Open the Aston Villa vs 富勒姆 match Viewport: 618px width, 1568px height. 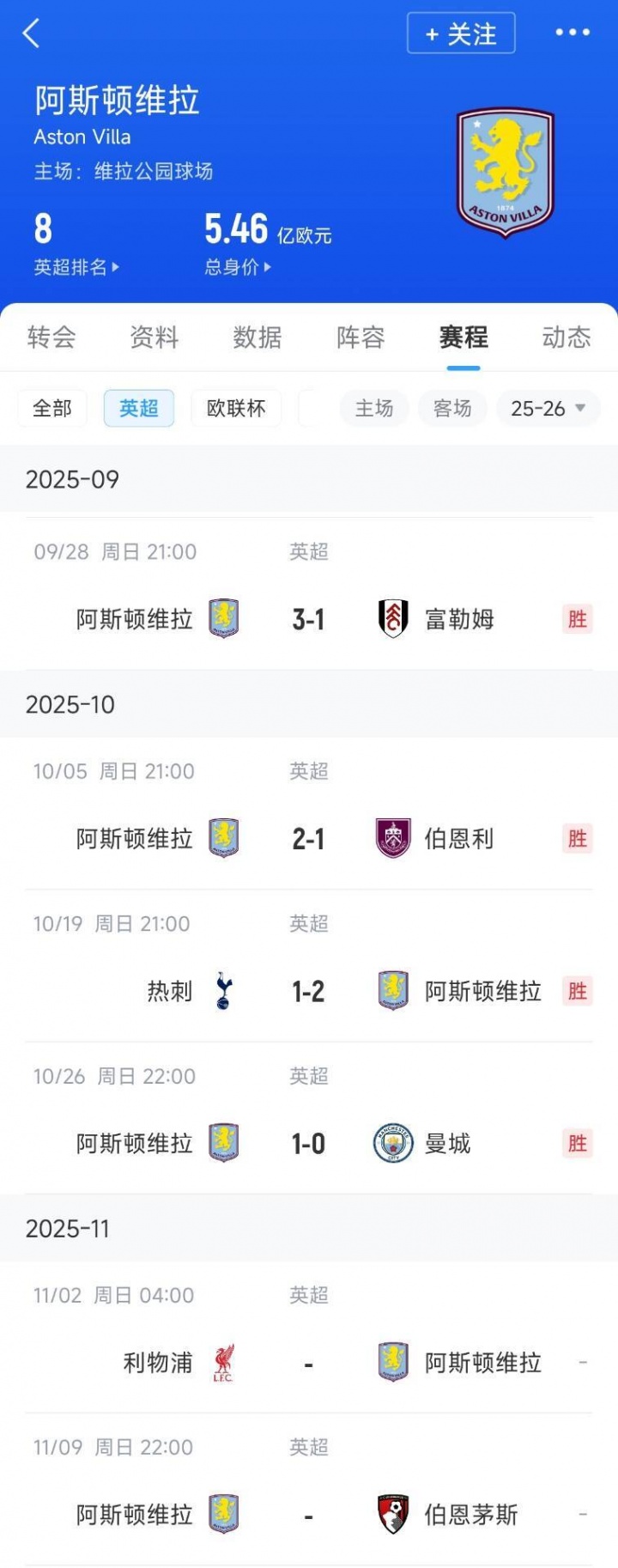pos(309,618)
